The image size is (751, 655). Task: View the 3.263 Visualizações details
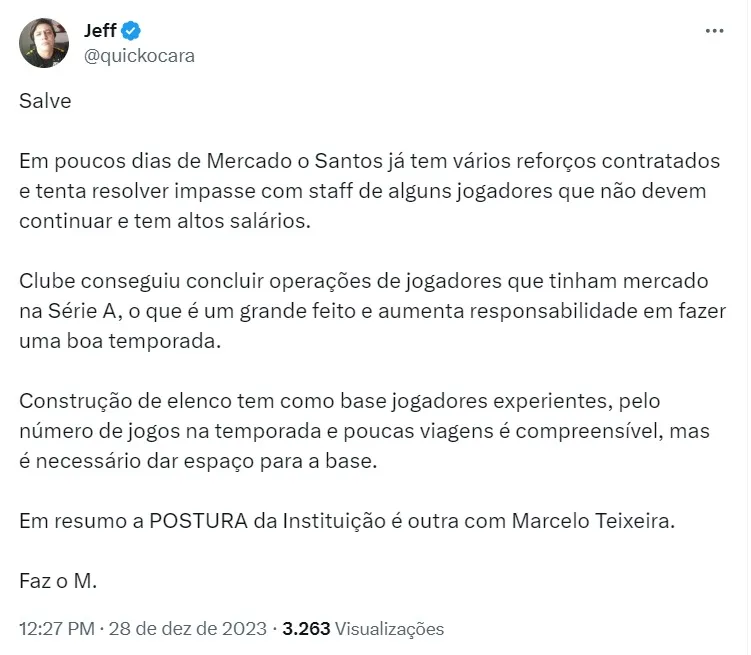[363, 629]
